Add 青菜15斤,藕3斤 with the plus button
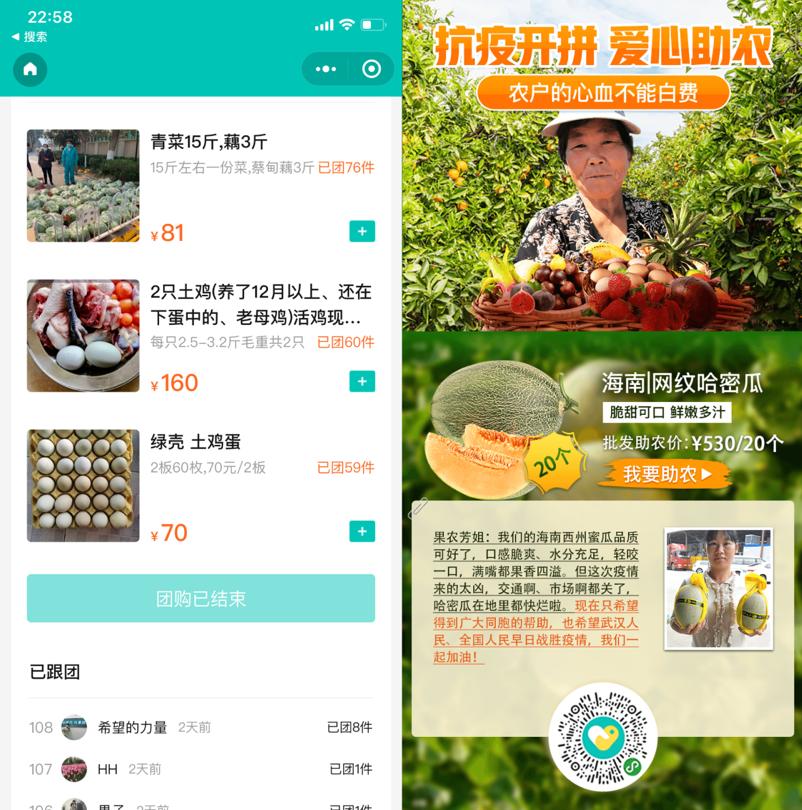The height and width of the screenshot is (810, 802). [362, 231]
